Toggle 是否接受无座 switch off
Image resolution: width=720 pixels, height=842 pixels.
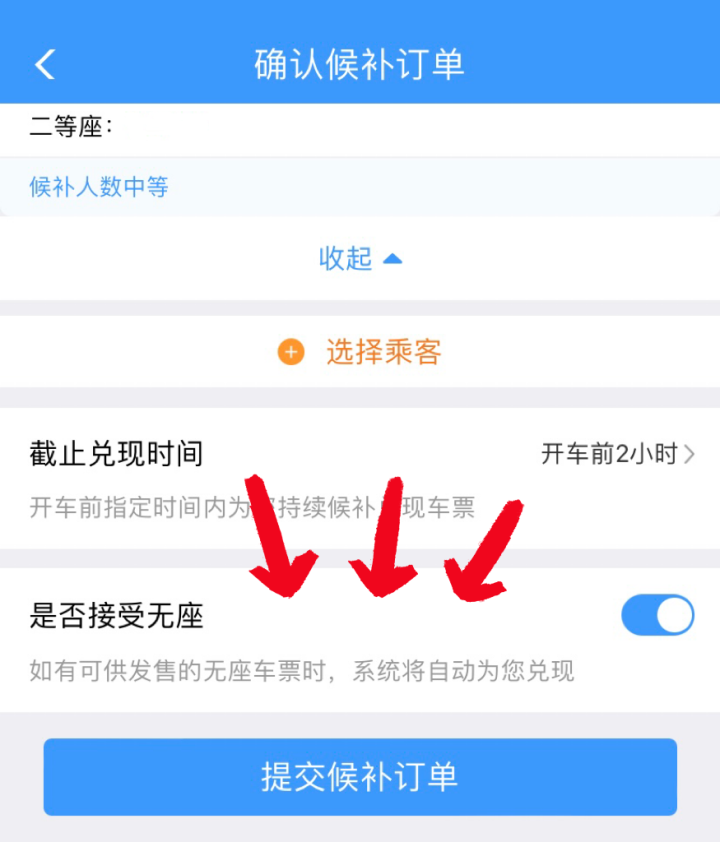coord(657,615)
